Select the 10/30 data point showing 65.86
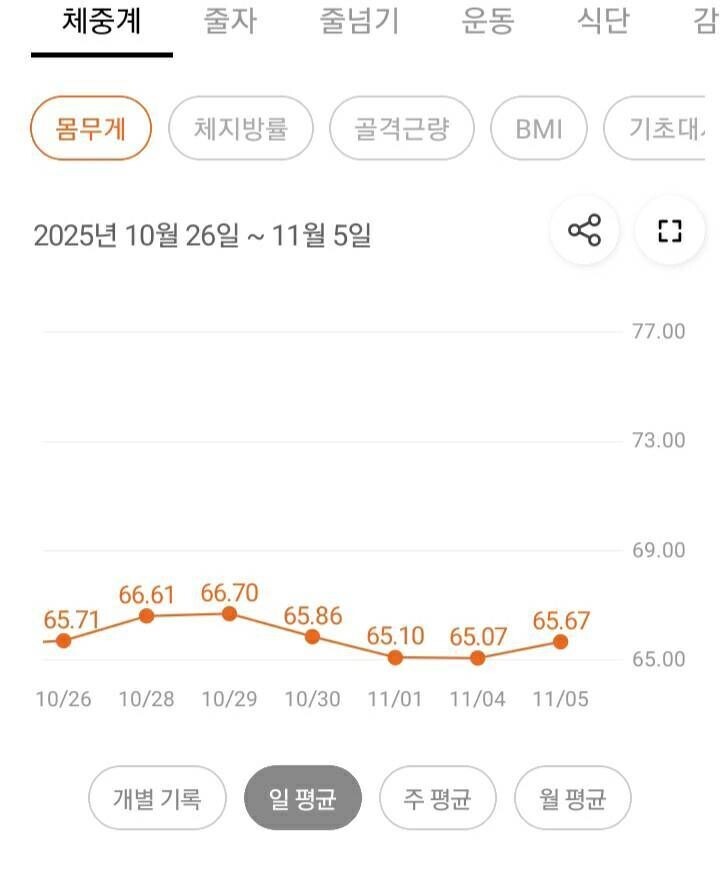The image size is (720, 873). [313, 636]
